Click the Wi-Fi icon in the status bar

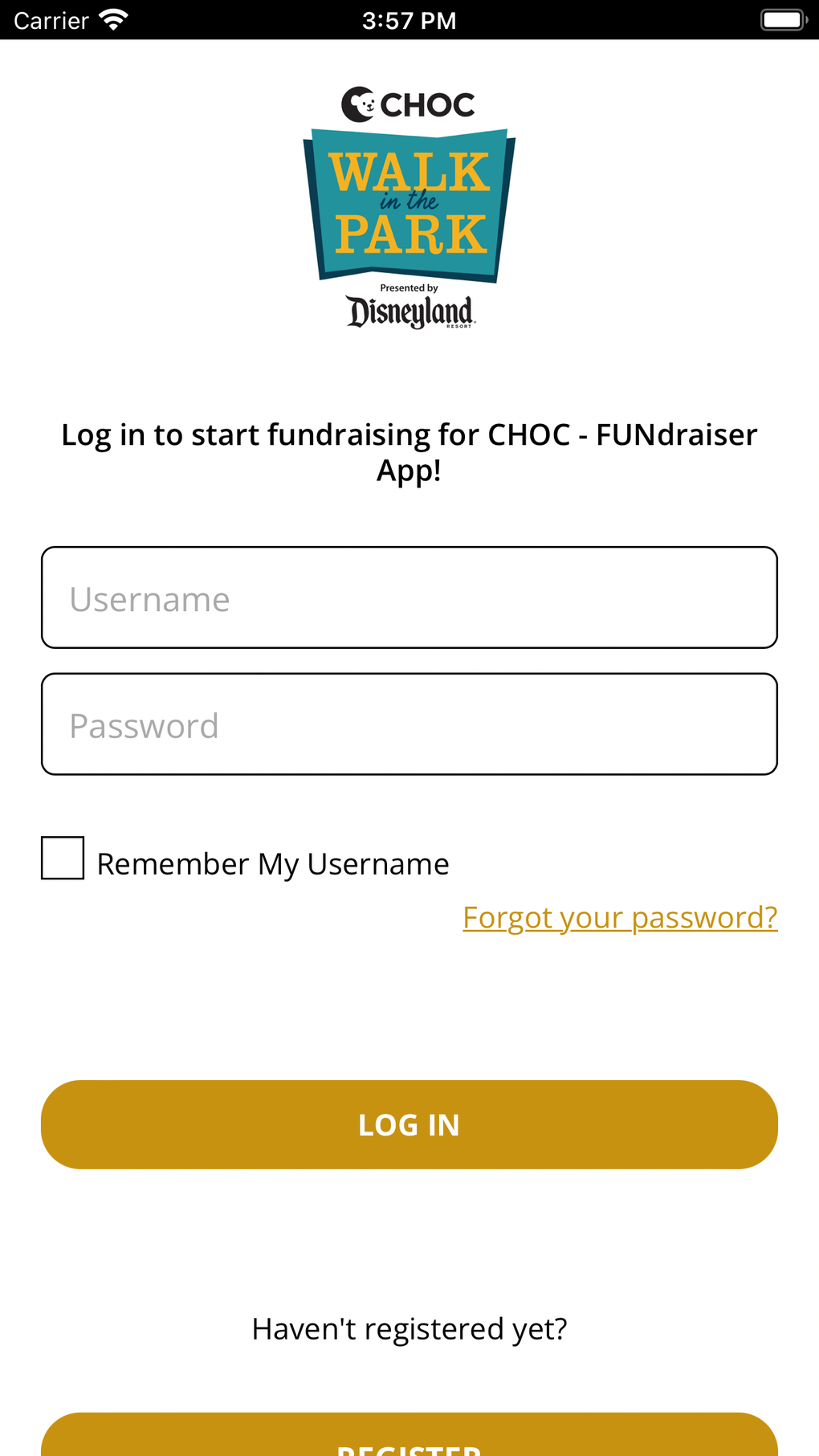[x=112, y=18]
